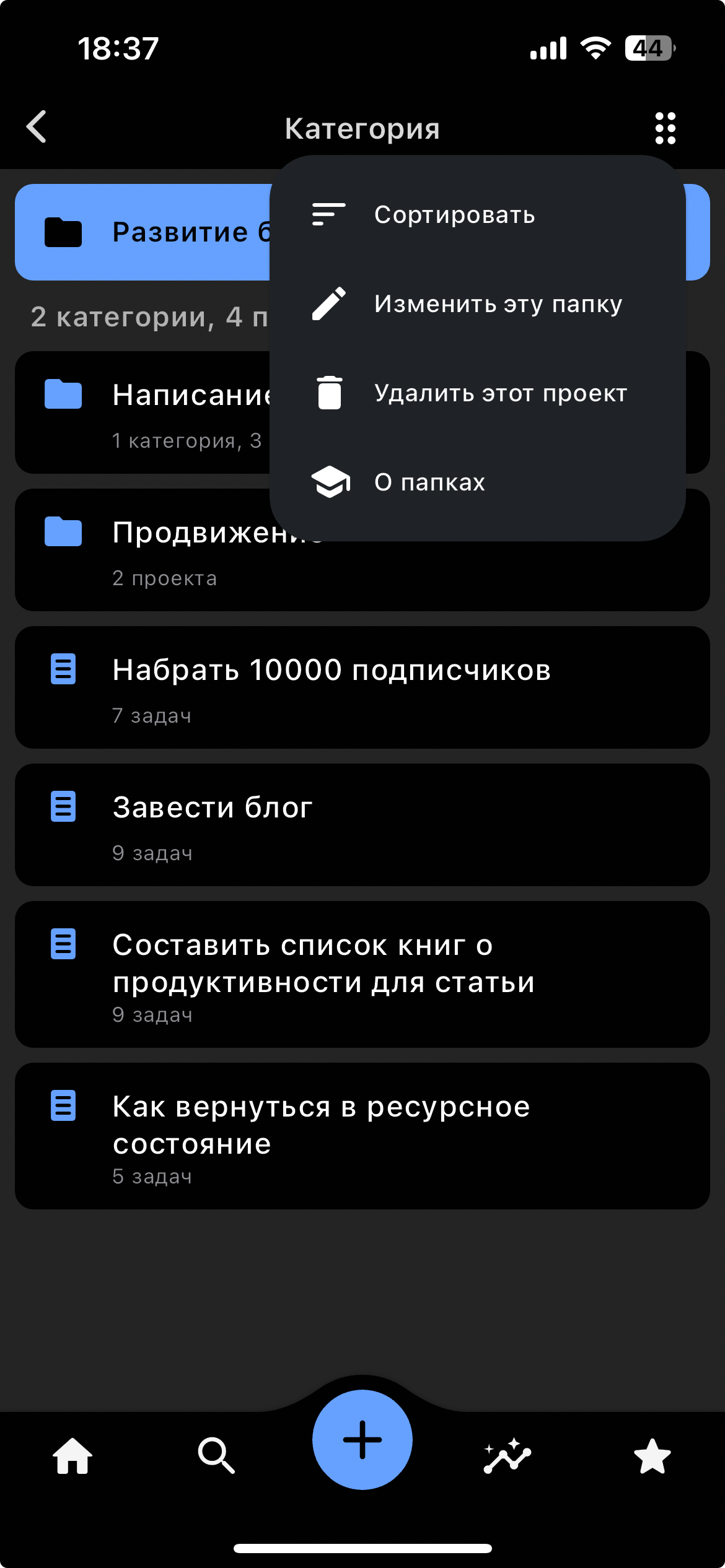Switch to the favorites star tab
The height and width of the screenshot is (1568, 725).
[x=652, y=1456]
